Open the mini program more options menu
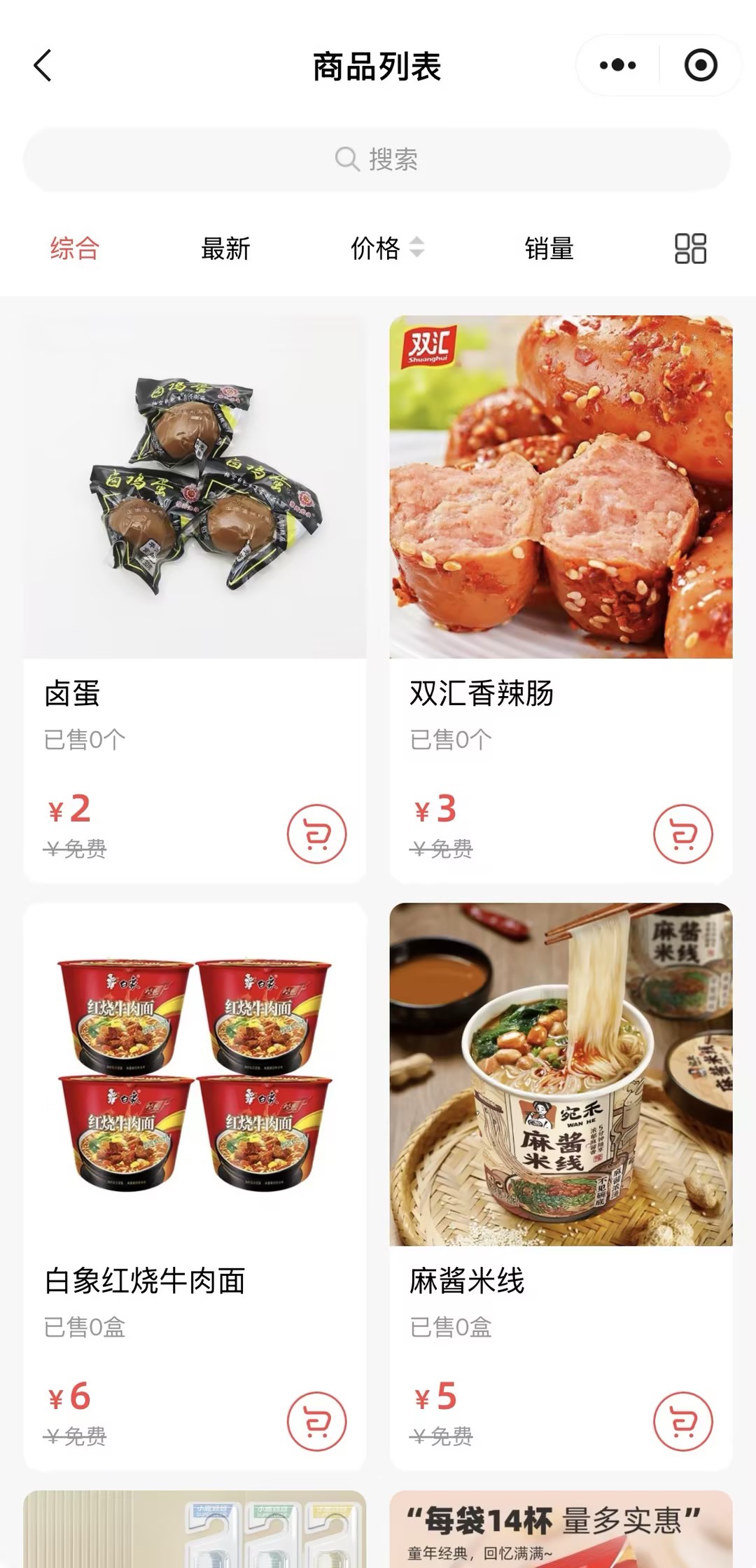The width and height of the screenshot is (756, 1568). (618, 66)
